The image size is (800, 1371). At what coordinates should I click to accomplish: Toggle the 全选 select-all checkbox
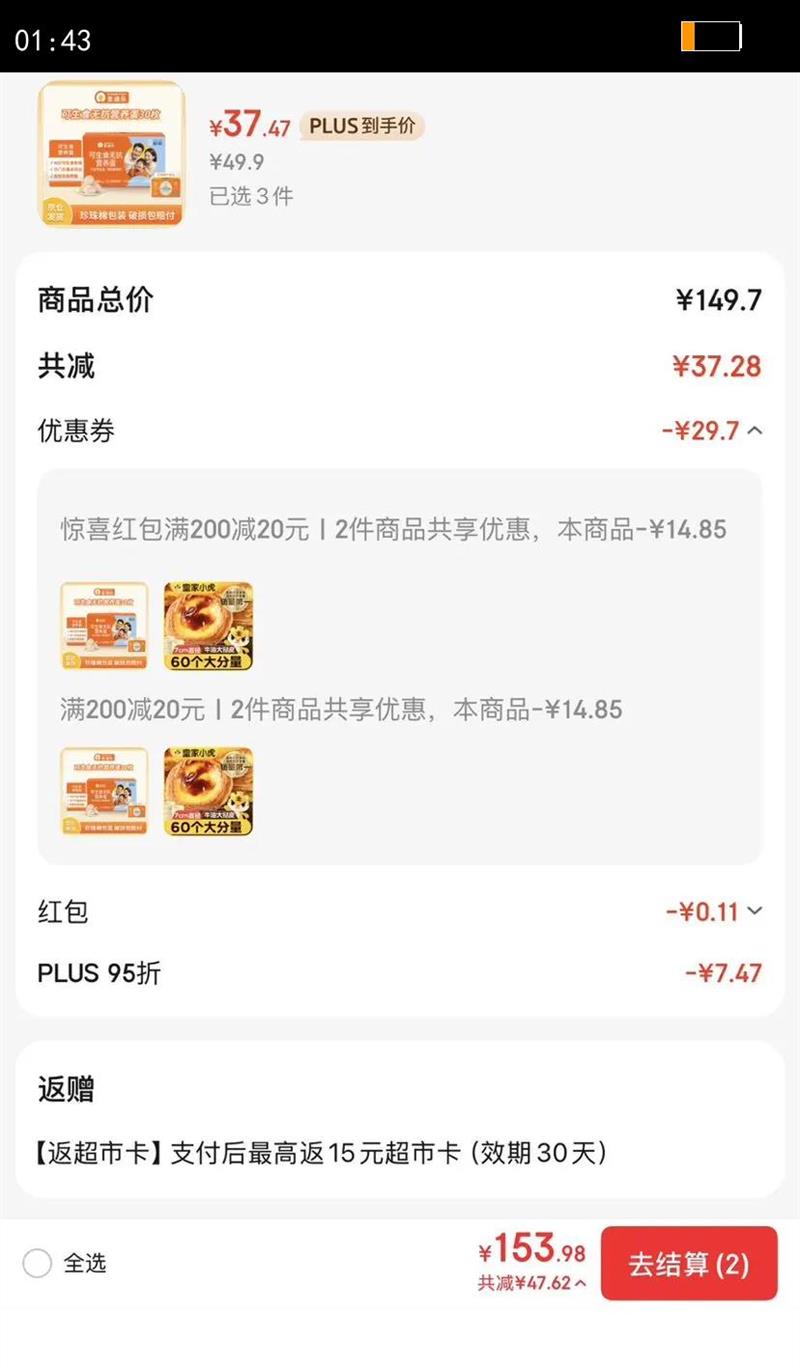37,1264
